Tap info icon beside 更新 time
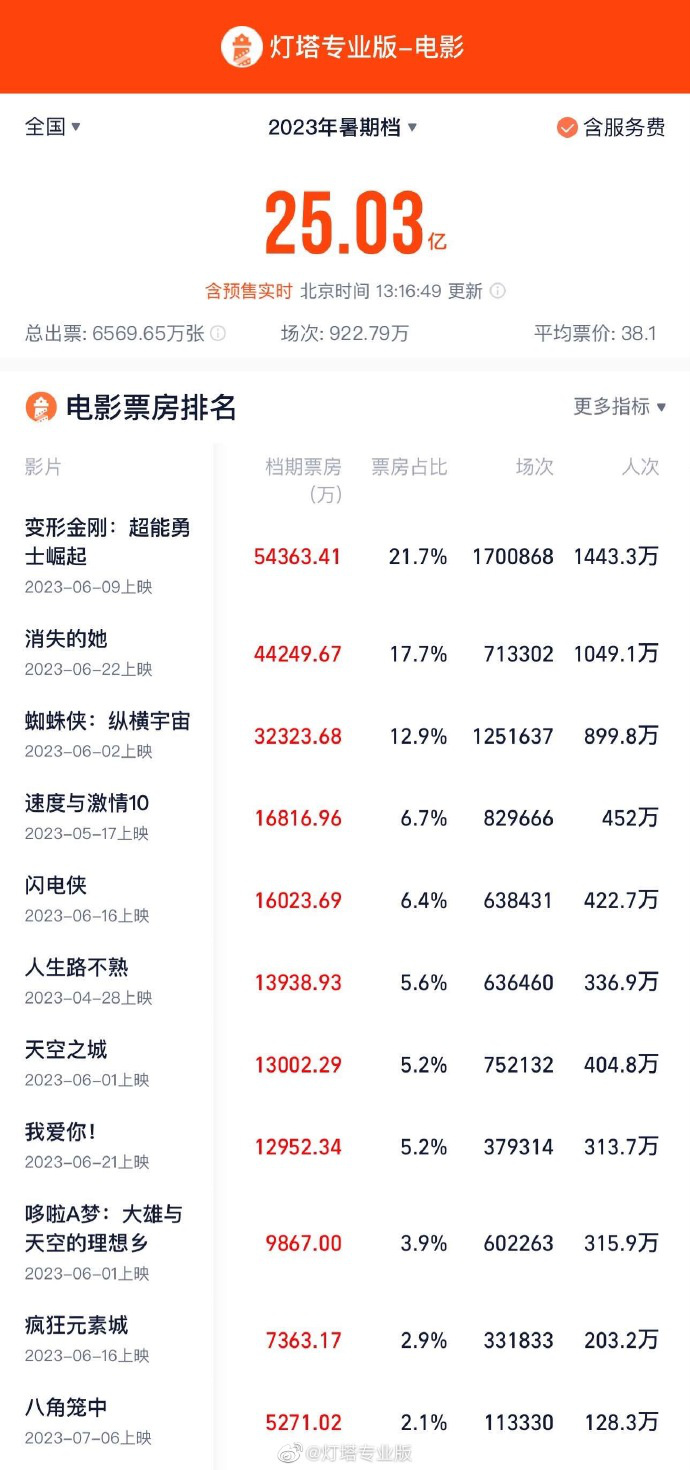The height and width of the screenshot is (1470, 690). (498, 291)
